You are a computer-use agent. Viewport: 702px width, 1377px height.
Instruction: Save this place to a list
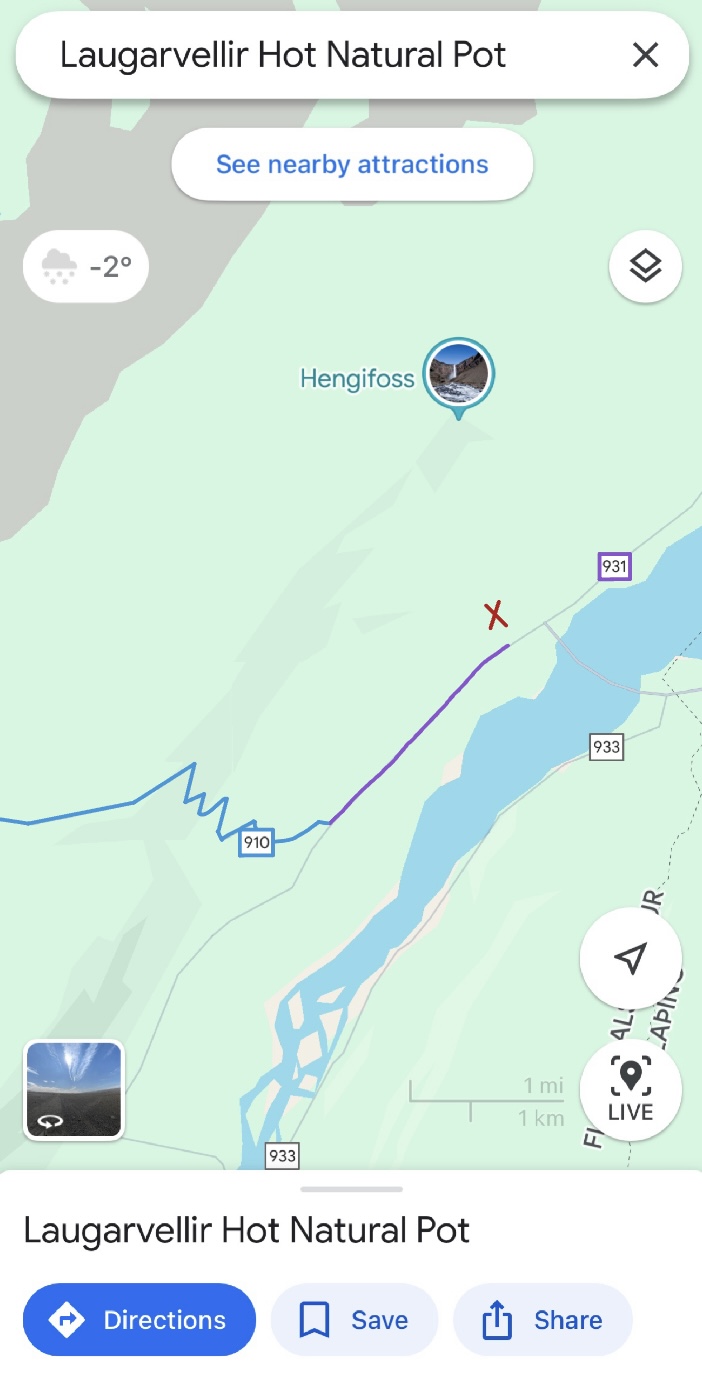click(354, 1320)
